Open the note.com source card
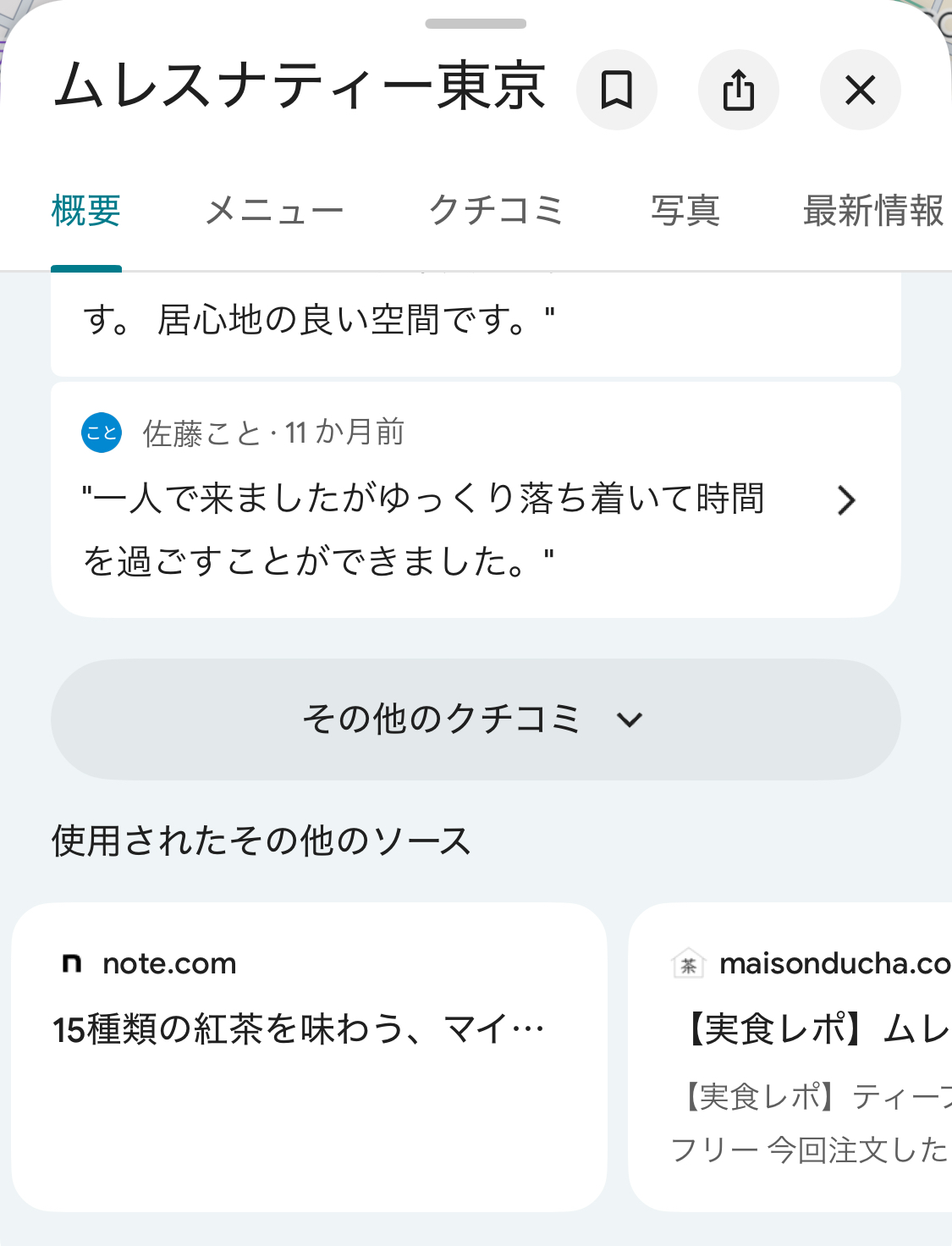Image resolution: width=952 pixels, height=1246 pixels. pyautogui.click(x=309, y=1056)
